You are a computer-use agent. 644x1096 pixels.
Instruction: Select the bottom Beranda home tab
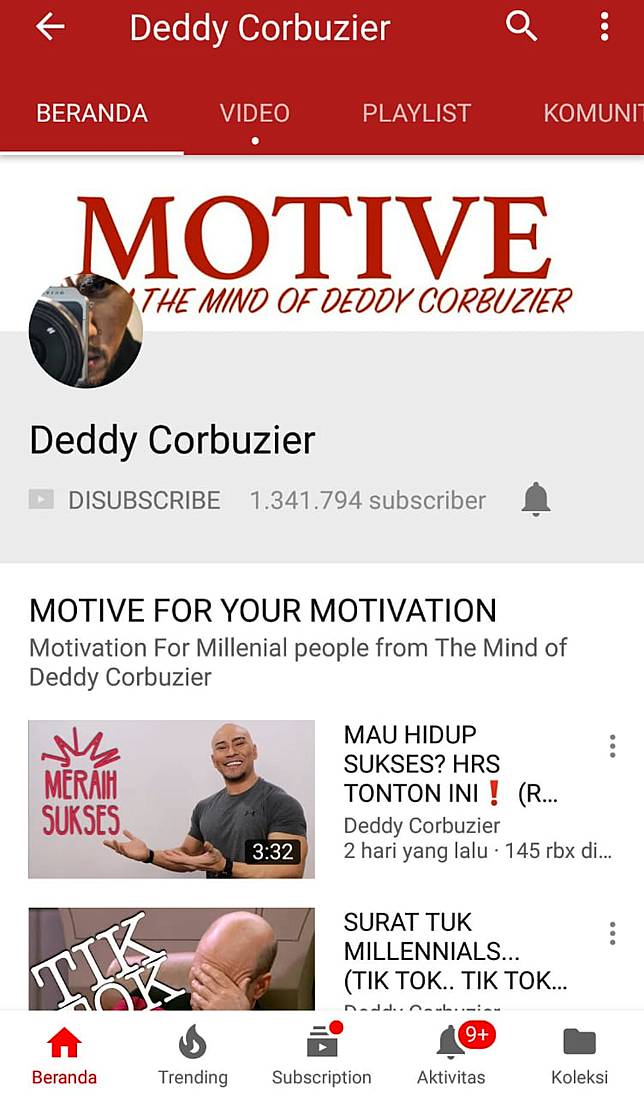pos(64,1056)
